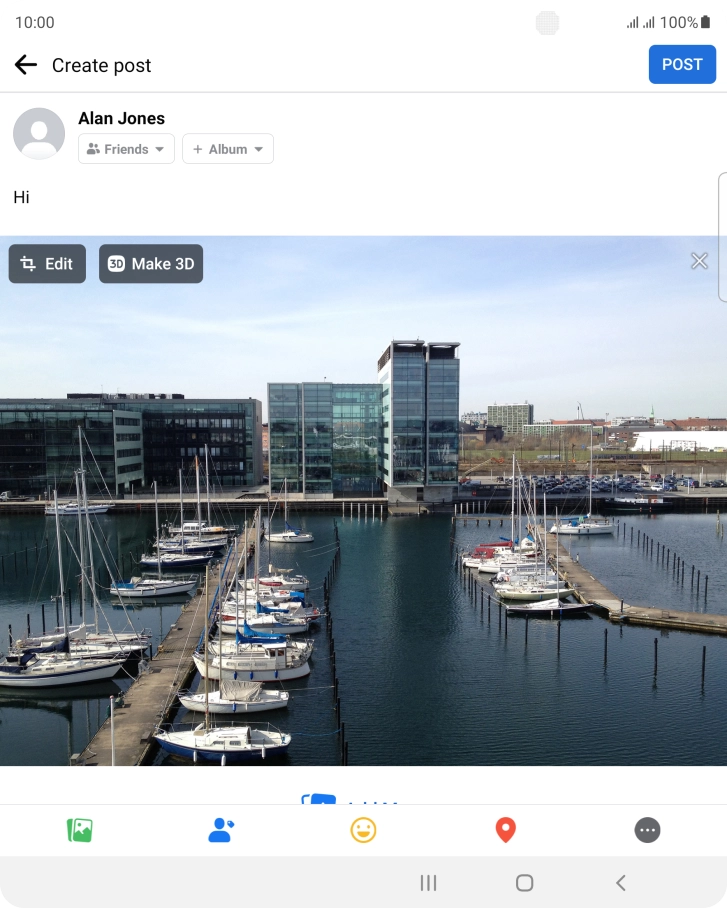Tap the Make 3D button

[150, 264]
